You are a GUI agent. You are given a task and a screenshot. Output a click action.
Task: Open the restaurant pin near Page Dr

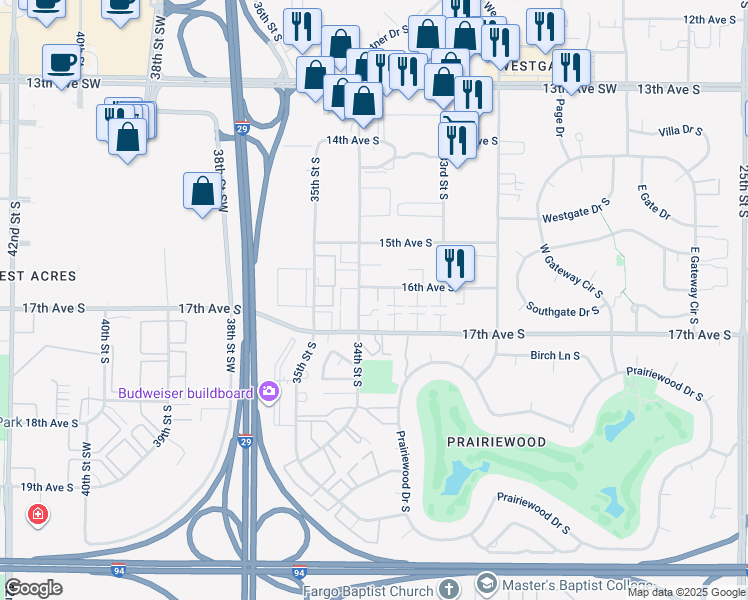(571, 69)
